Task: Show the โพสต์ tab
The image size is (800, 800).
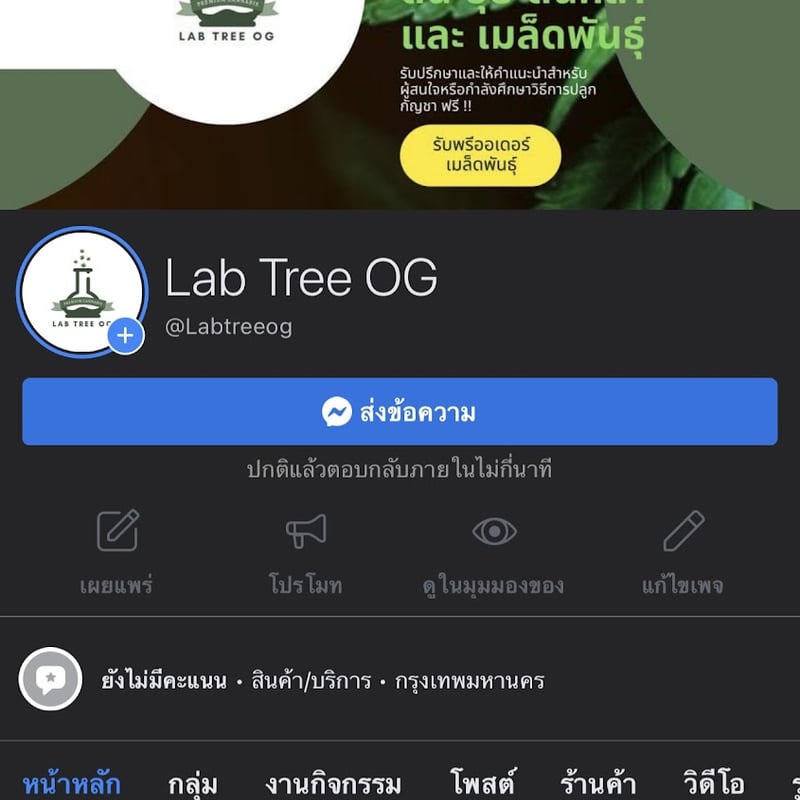Action: [x=481, y=784]
